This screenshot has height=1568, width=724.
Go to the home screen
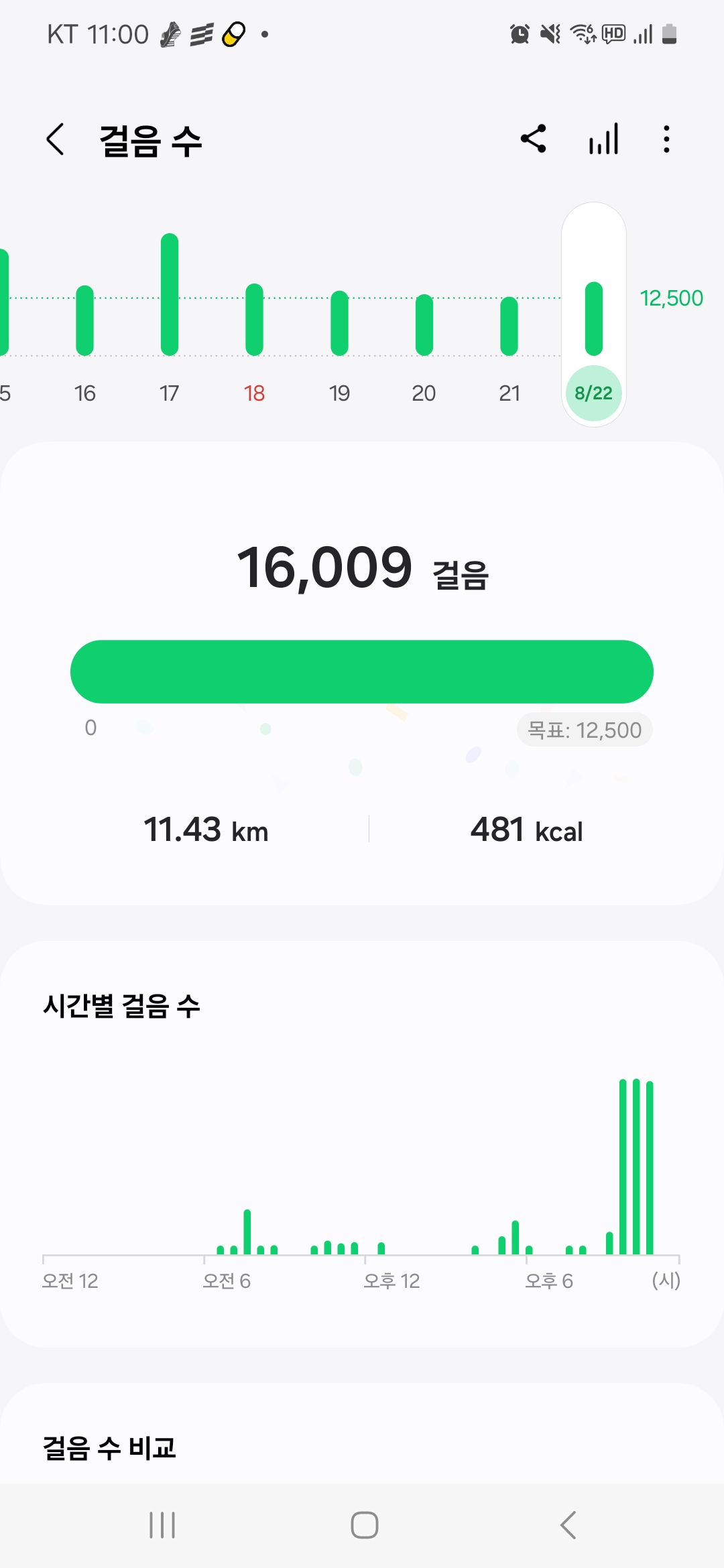(x=364, y=1525)
